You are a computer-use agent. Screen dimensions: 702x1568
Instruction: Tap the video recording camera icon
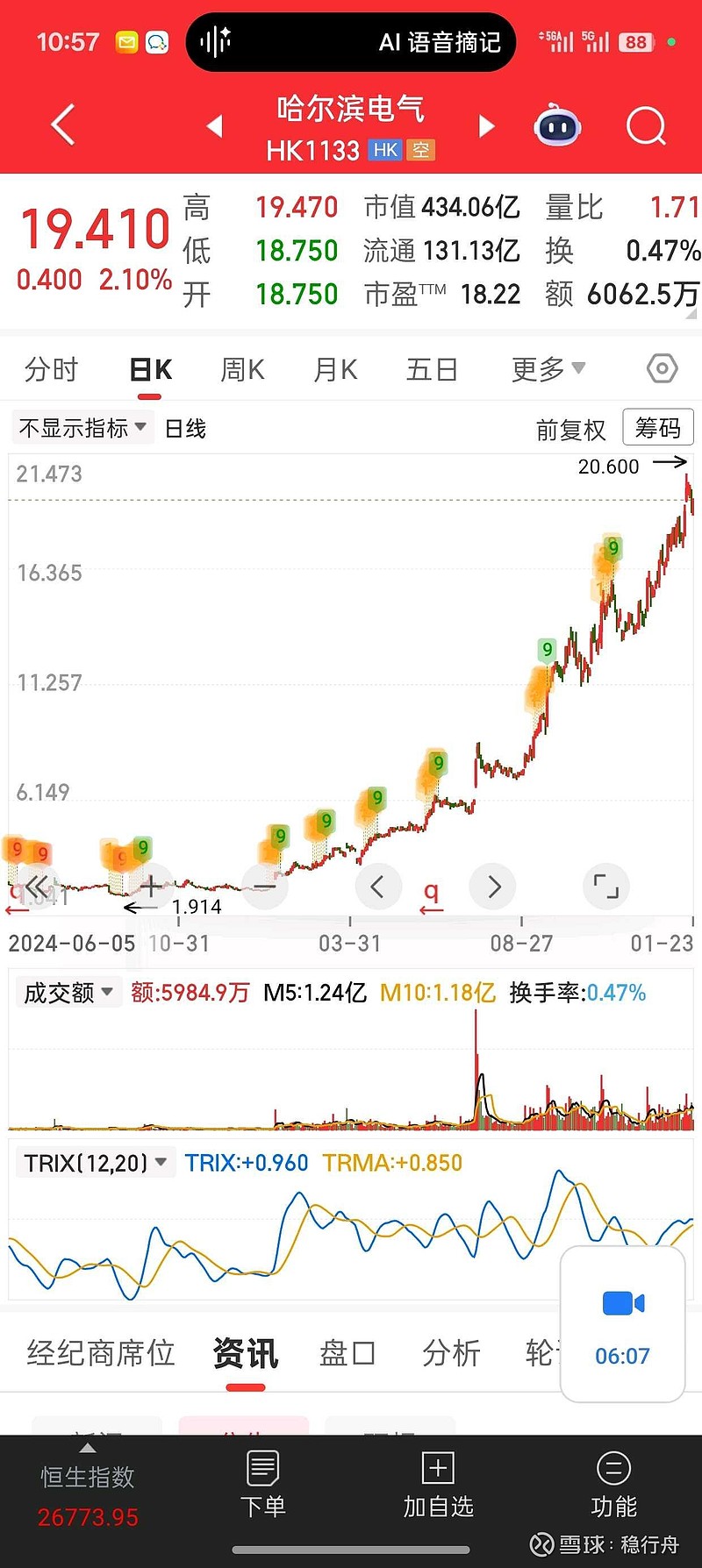[x=621, y=1304]
